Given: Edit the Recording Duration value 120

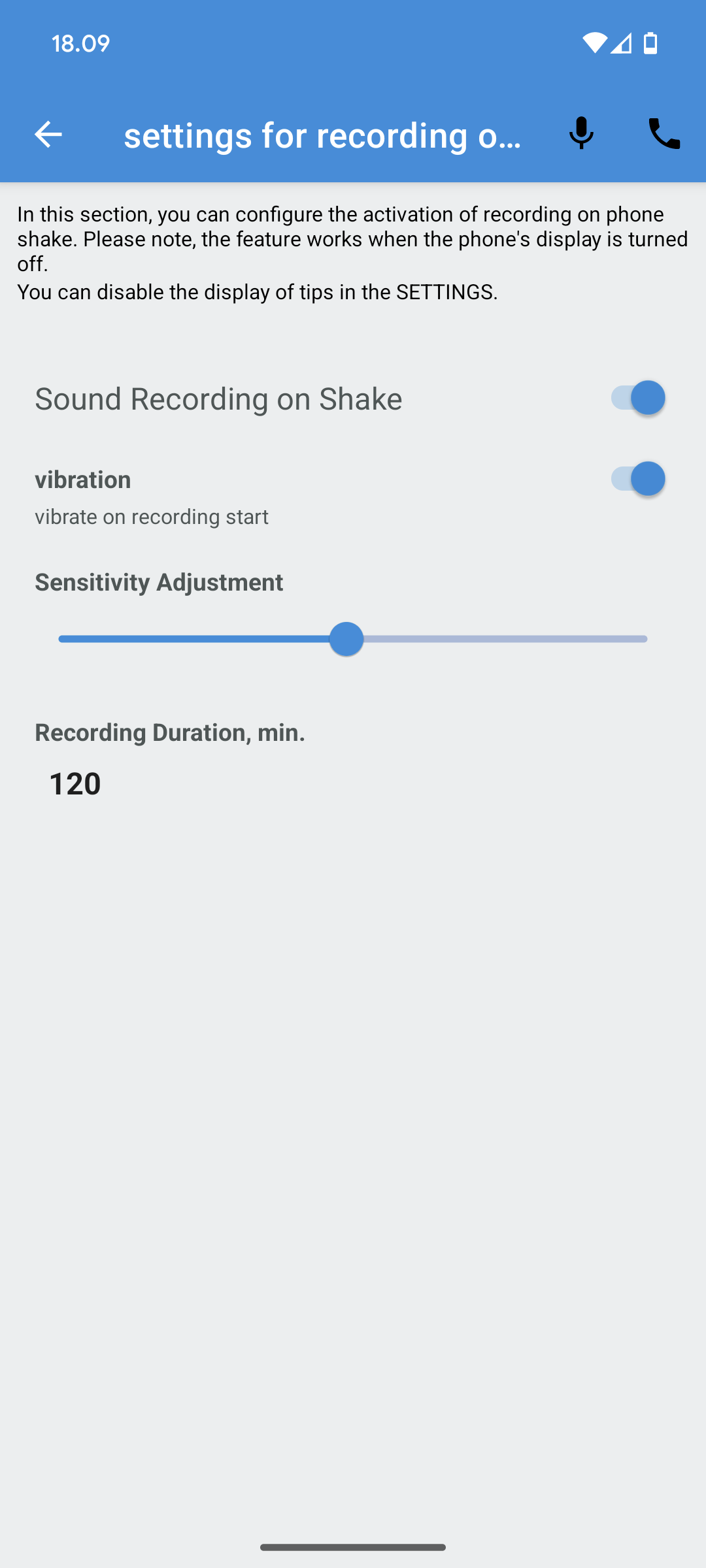Looking at the screenshot, I should click(x=75, y=783).
